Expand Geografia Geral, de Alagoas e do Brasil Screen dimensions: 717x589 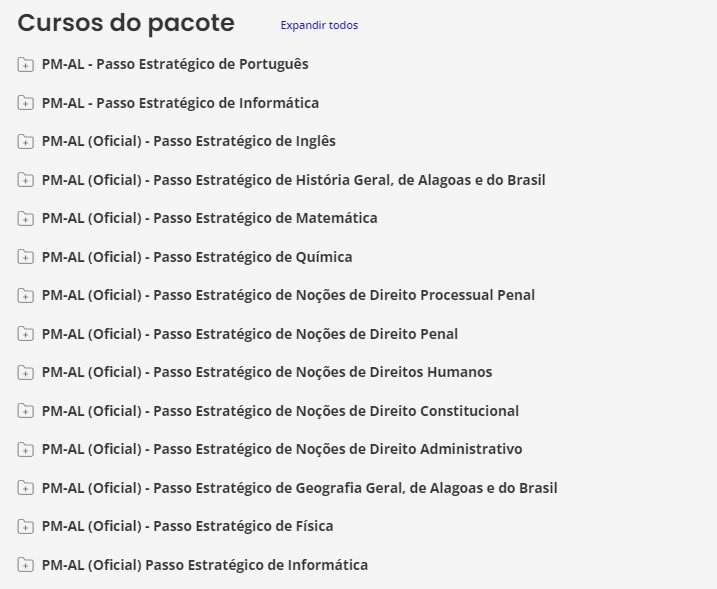tap(299, 488)
